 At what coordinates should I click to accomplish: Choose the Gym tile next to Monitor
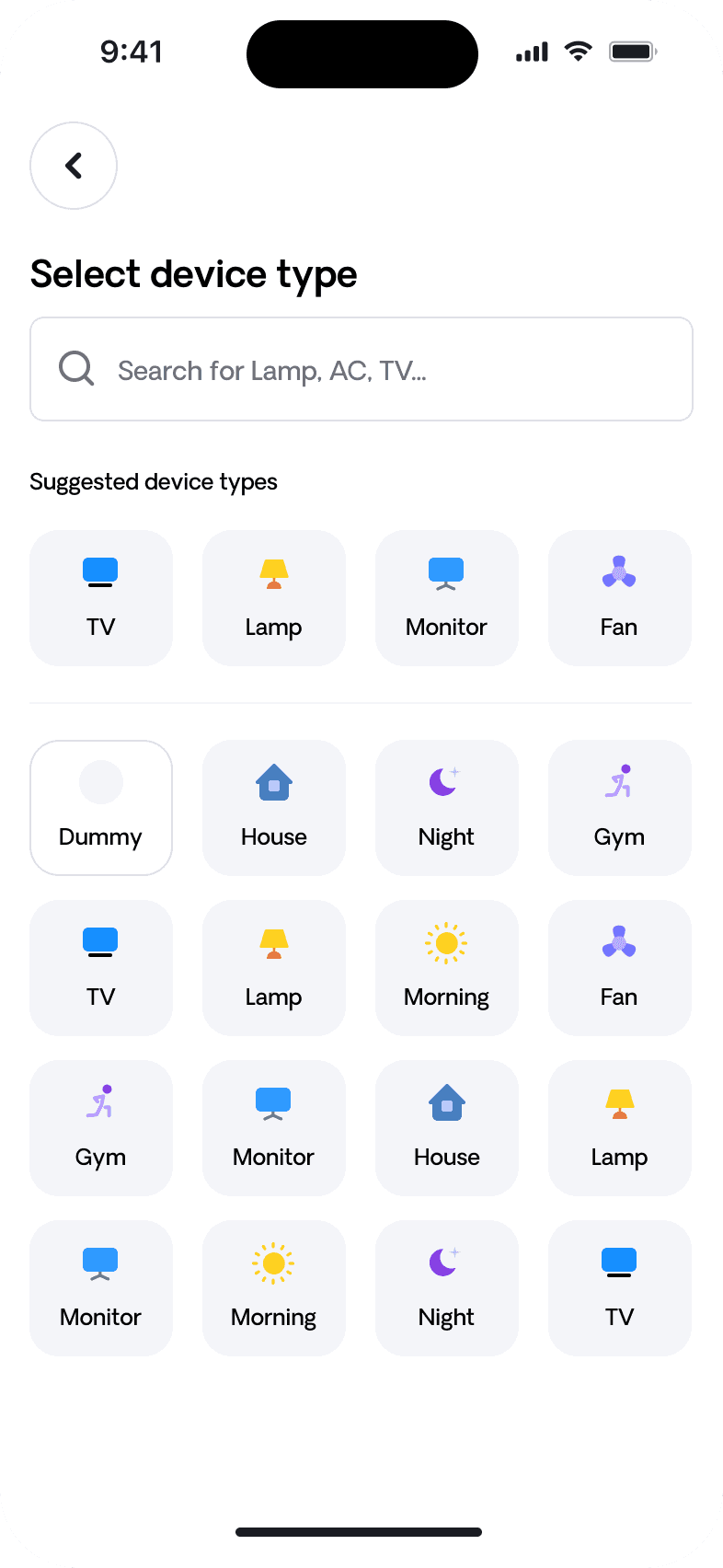point(101,1128)
